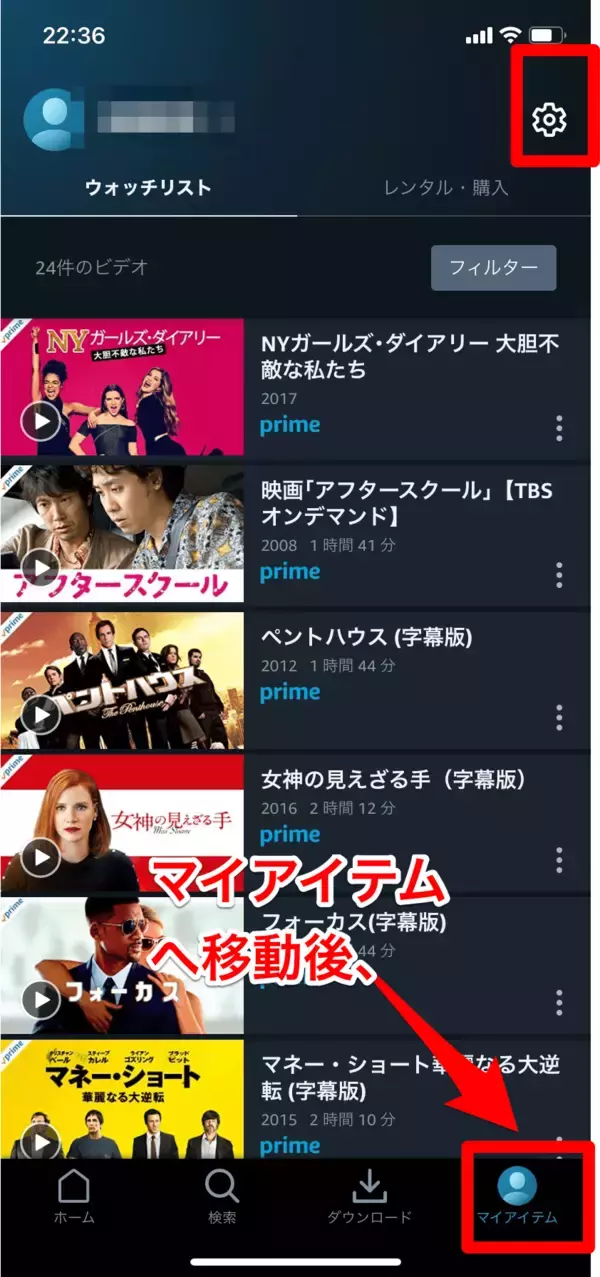600x1277 pixels.
Task: Play ペントハウス (字幕版) from its thumbnail
Action: 41,714
